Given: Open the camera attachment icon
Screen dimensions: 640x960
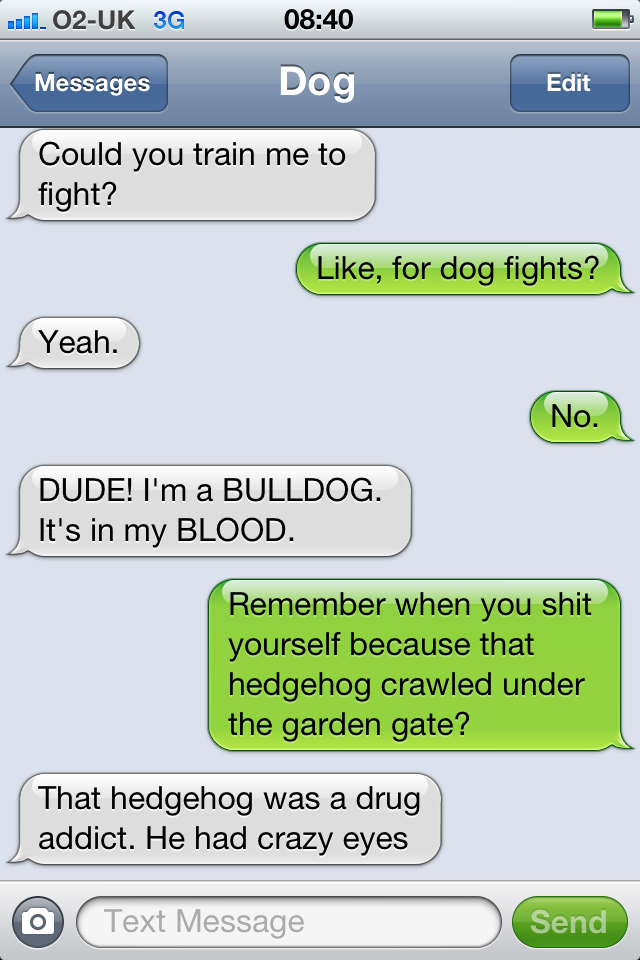Looking at the screenshot, I should [38, 921].
